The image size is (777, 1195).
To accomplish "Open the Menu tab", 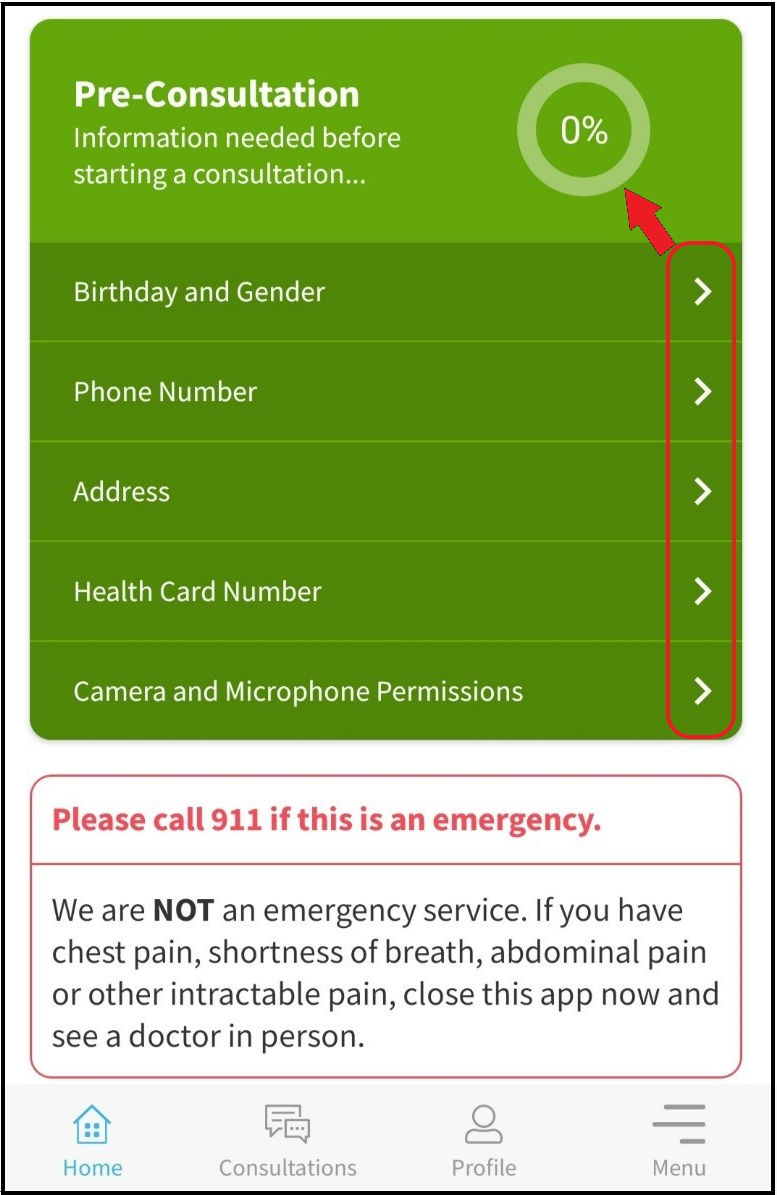I will (679, 1142).
